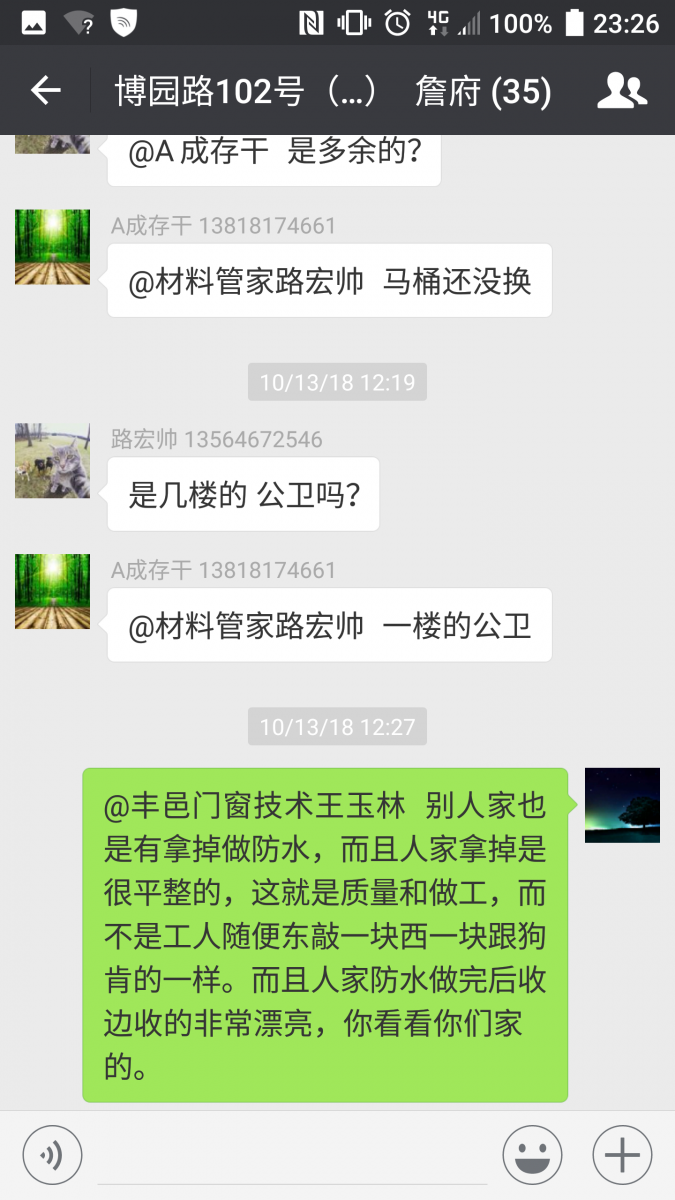The width and height of the screenshot is (675, 1200).
Task: Open the plus attachment menu
Action: click(622, 1156)
